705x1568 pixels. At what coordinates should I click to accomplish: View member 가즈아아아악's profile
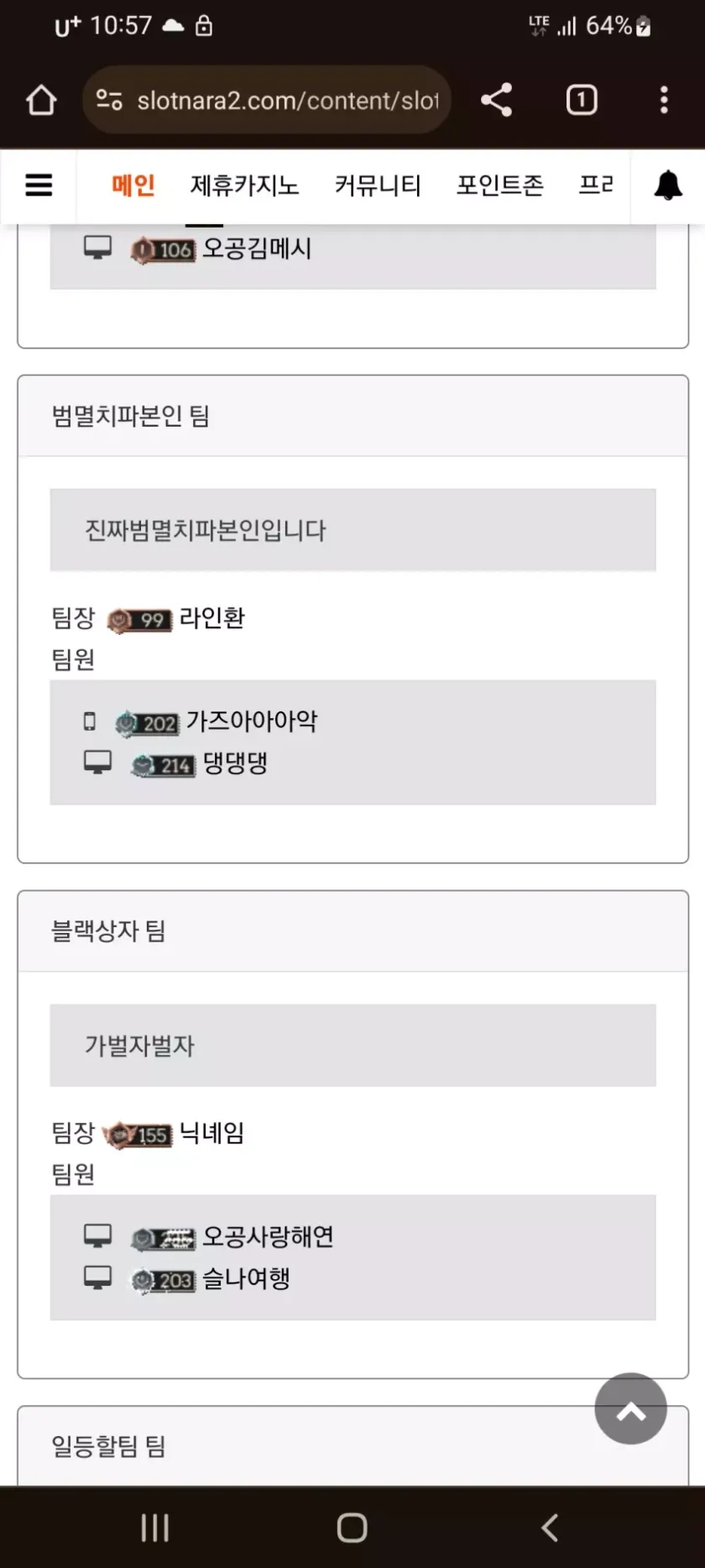pos(251,721)
